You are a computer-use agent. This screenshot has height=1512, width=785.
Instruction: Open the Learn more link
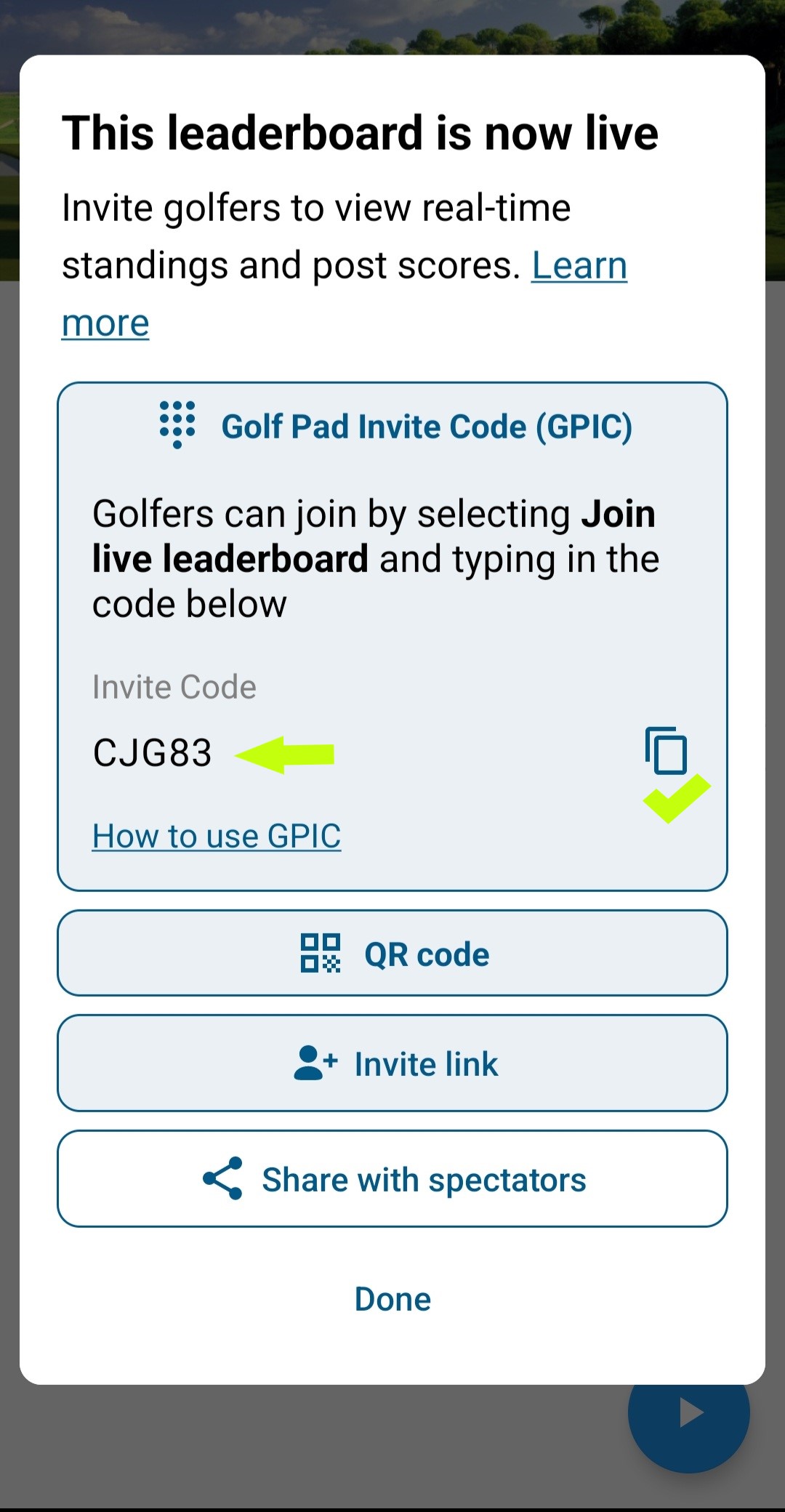579,264
